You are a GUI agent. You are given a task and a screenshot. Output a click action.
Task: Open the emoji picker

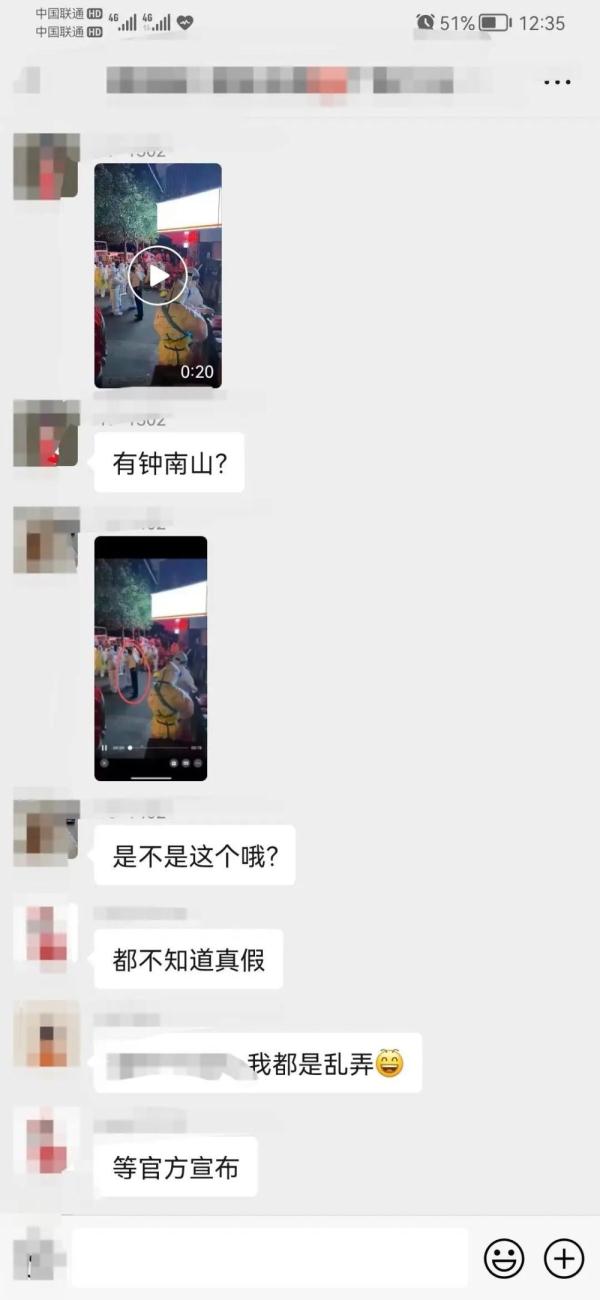pyautogui.click(x=504, y=1257)
